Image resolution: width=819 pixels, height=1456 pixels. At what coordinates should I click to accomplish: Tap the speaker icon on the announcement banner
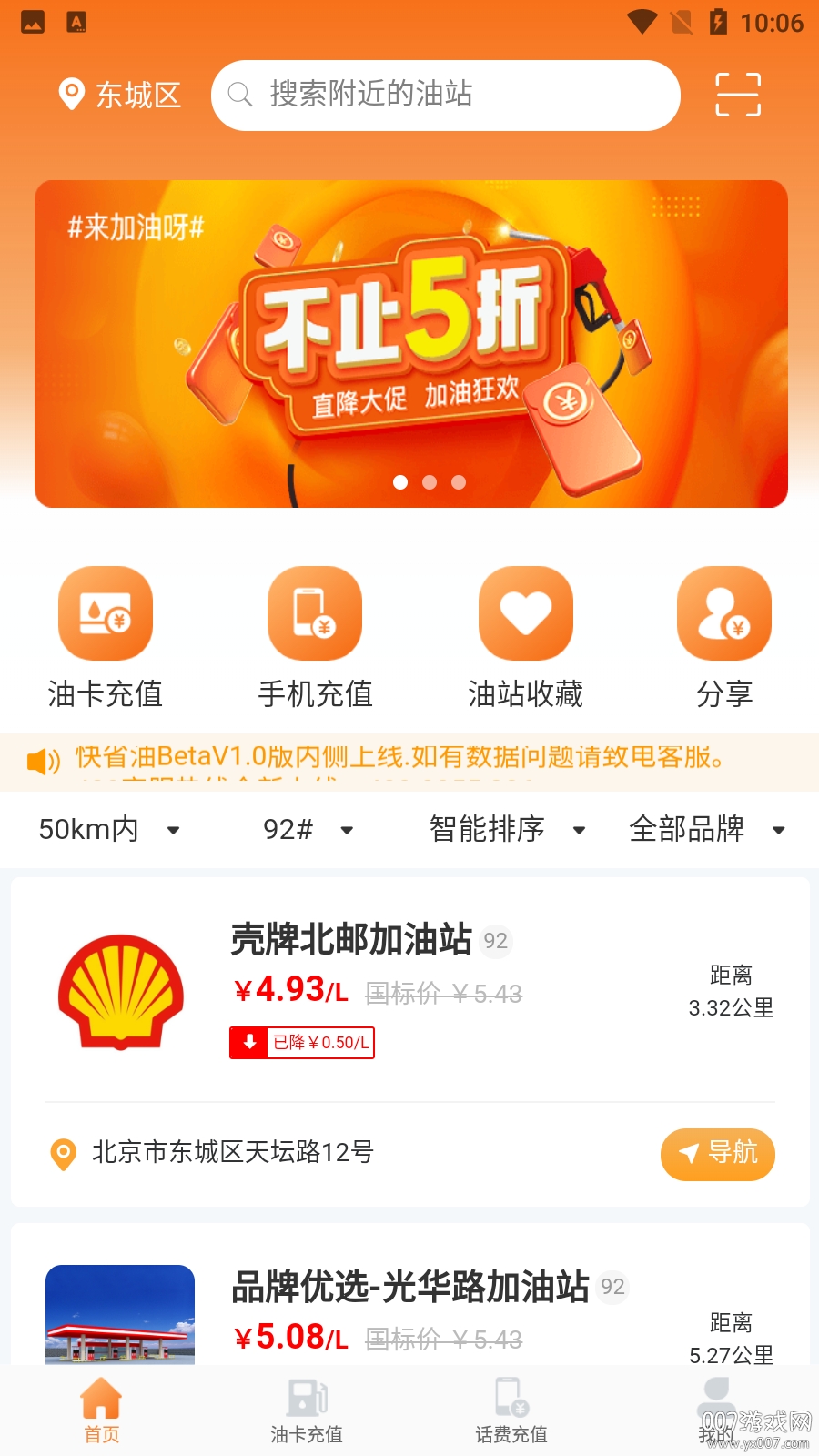40,761
